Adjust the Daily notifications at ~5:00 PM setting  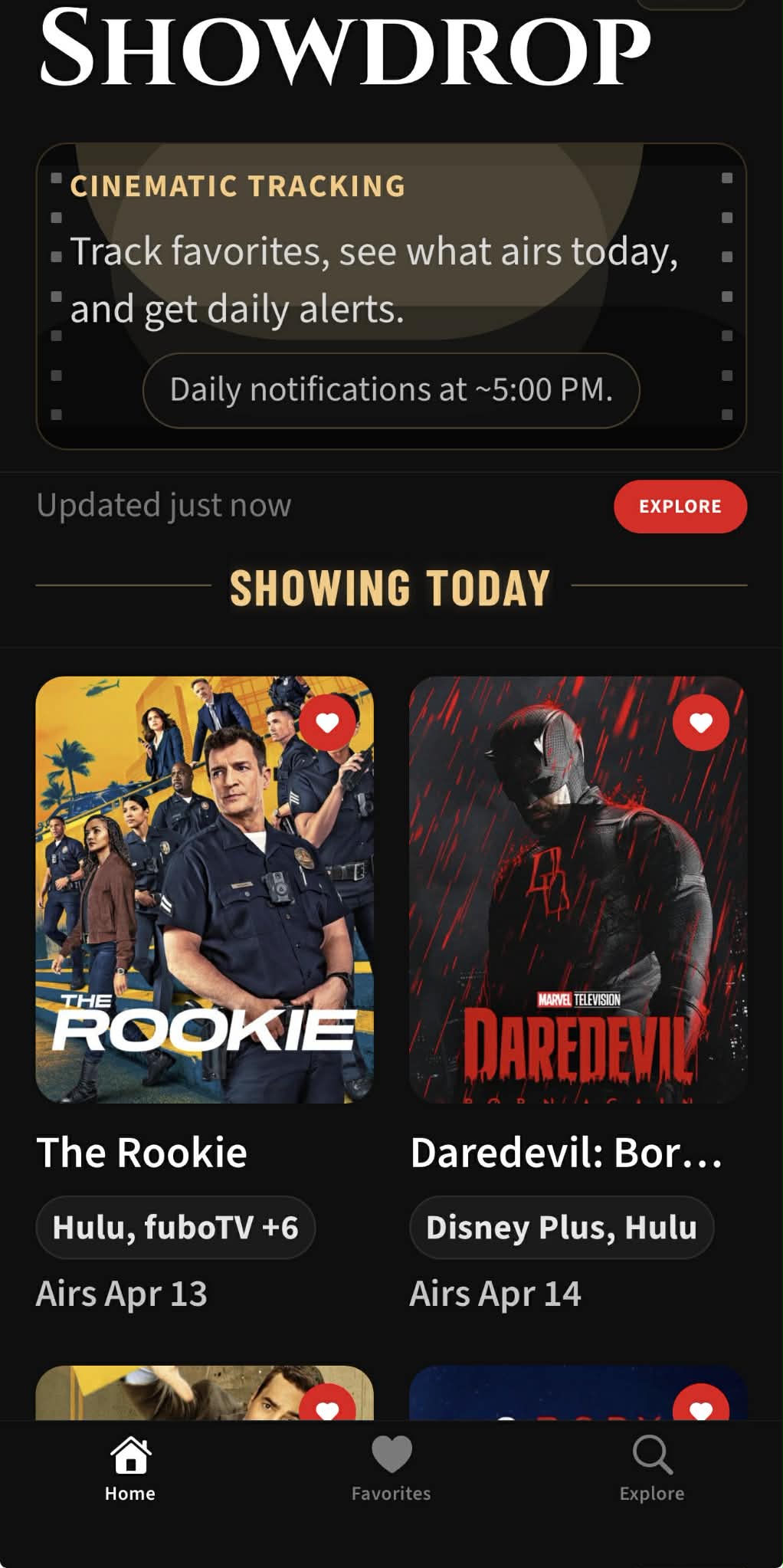(391, 390)
